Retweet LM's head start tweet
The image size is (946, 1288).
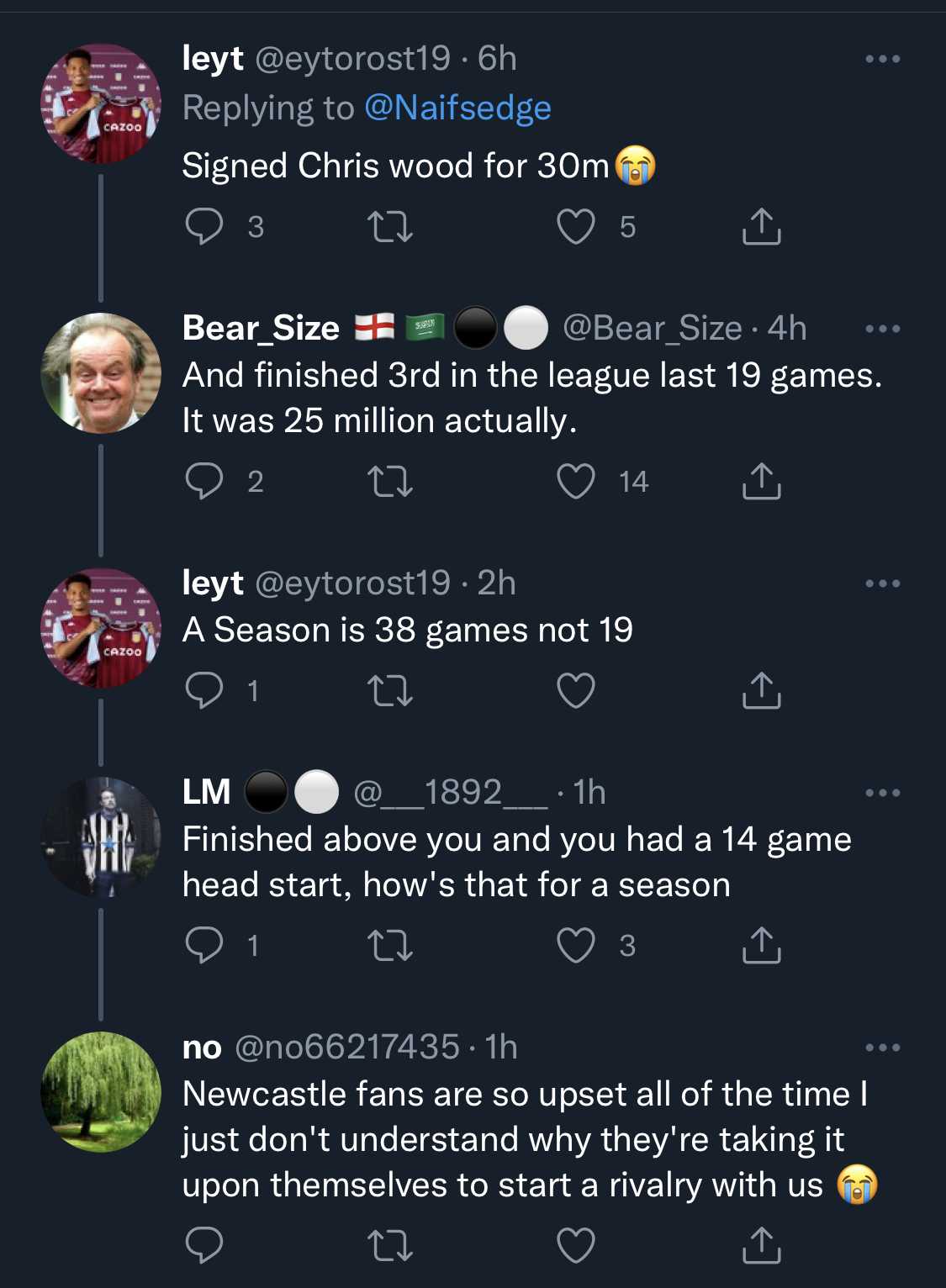390,946
